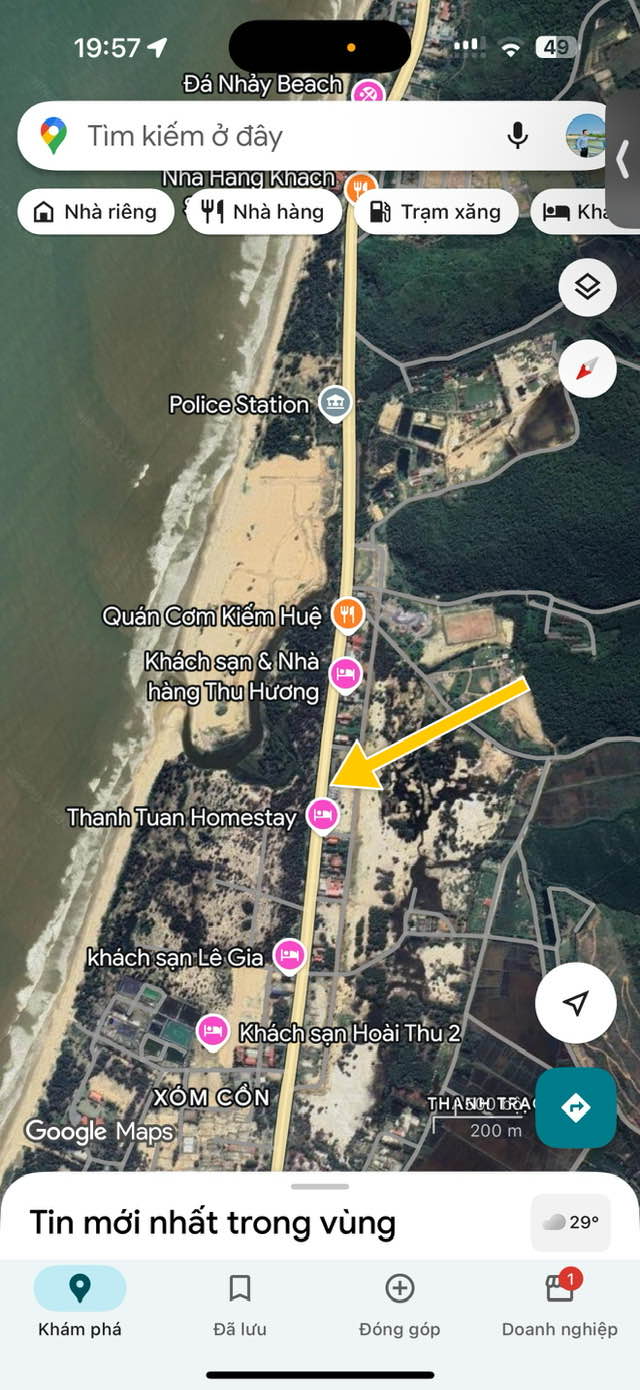Show nearby "Trạm xăng" gas stations
Image resolution: width=640 pixels, height=1390 pixels.
(436, 212)
